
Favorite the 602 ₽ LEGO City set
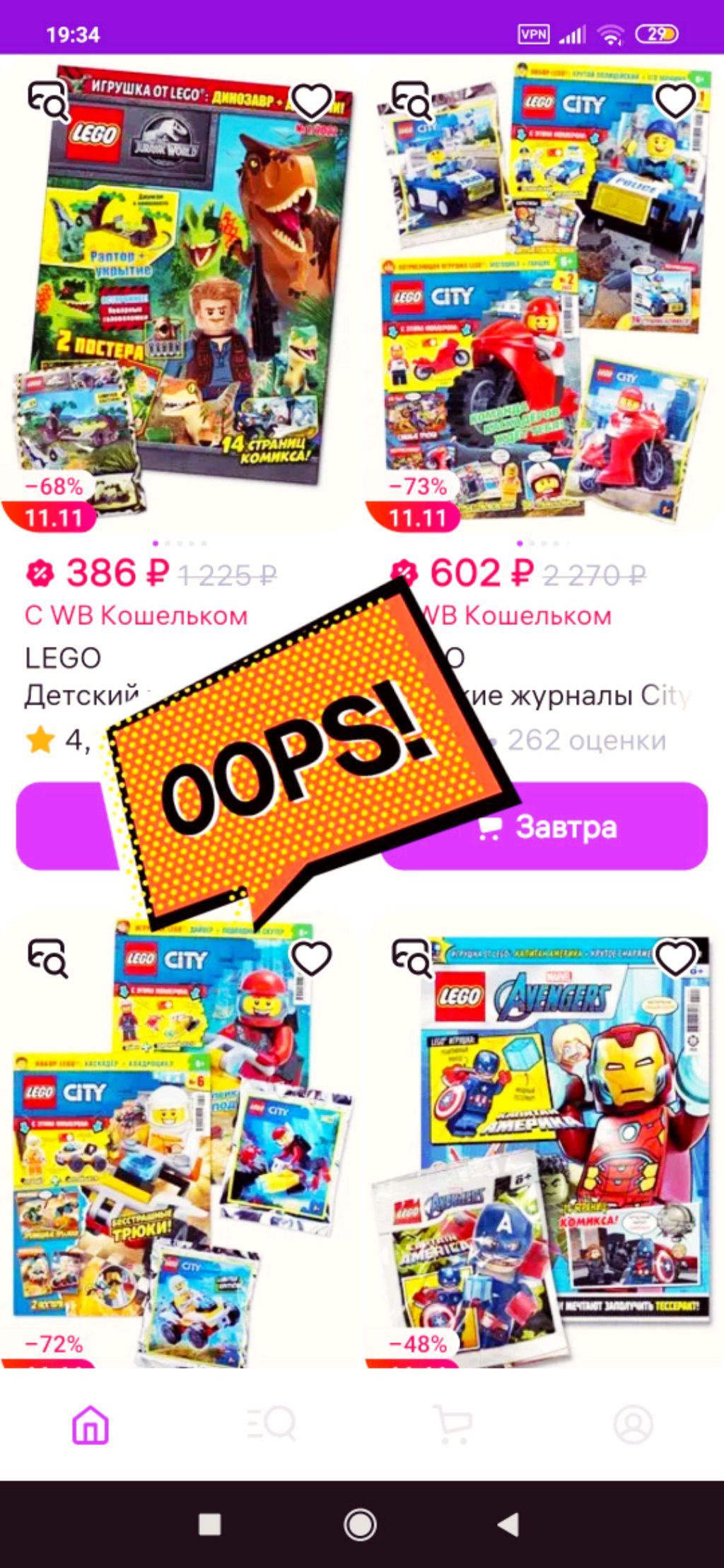click(676, 101)
